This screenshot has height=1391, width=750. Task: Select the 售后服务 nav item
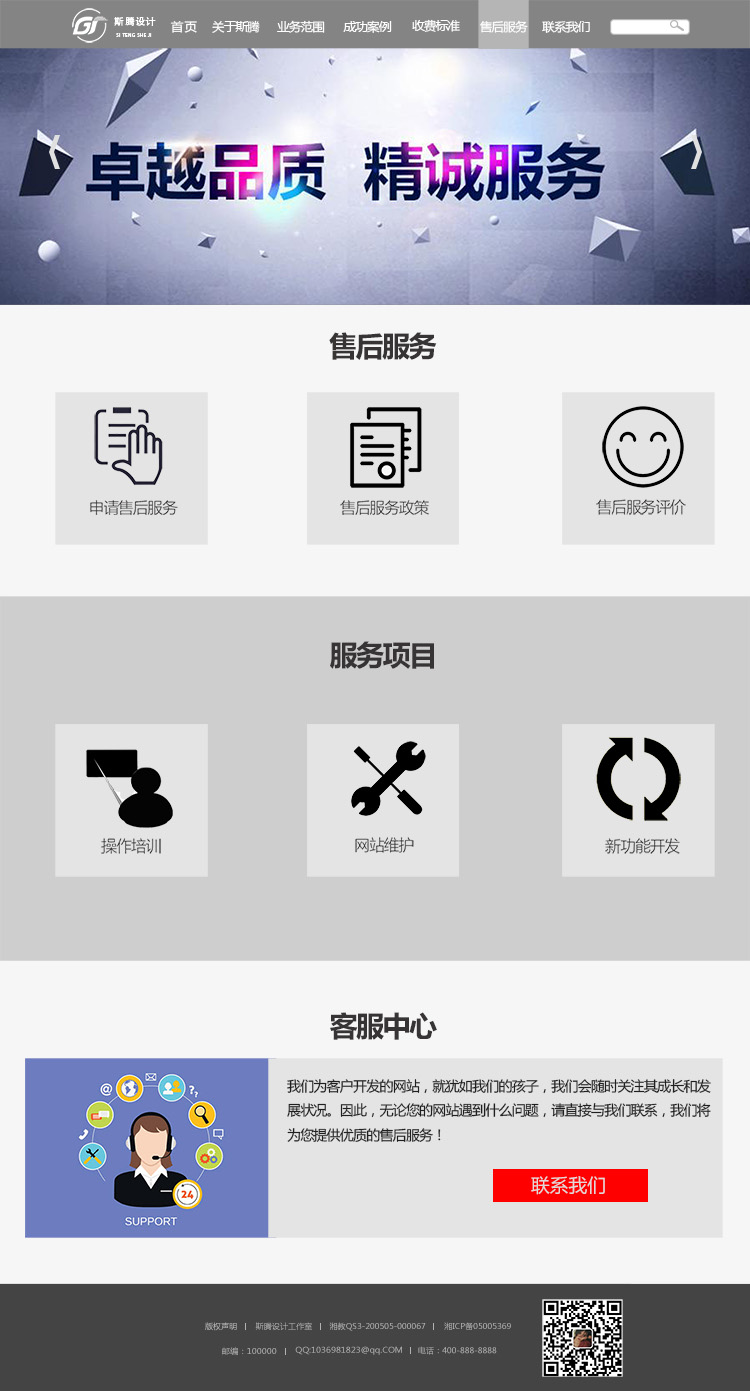503,27
